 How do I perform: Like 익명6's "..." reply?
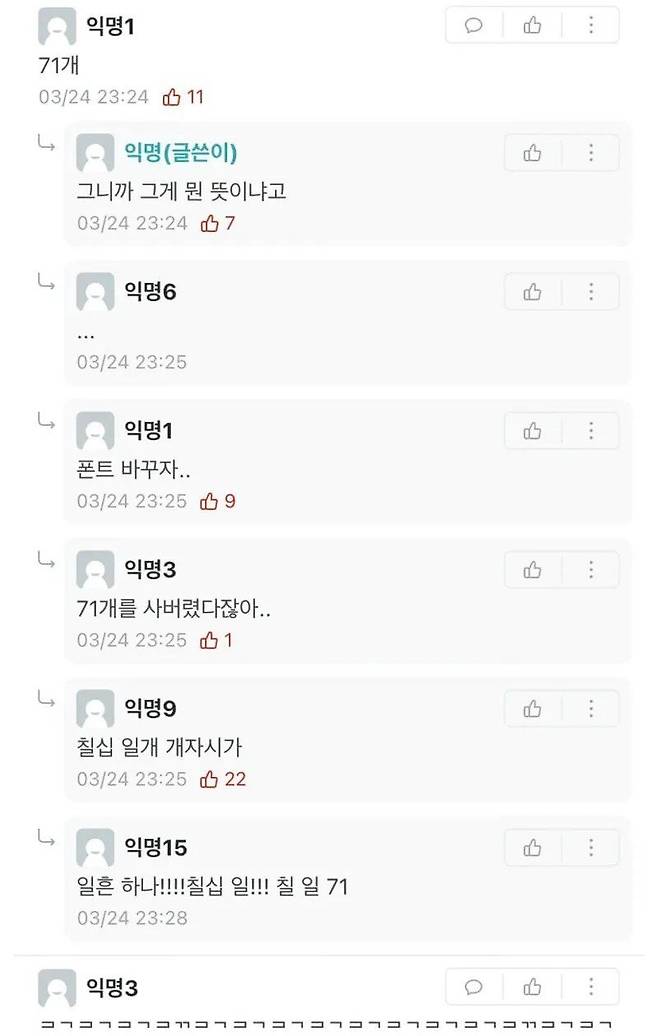[x=532, y=292]
